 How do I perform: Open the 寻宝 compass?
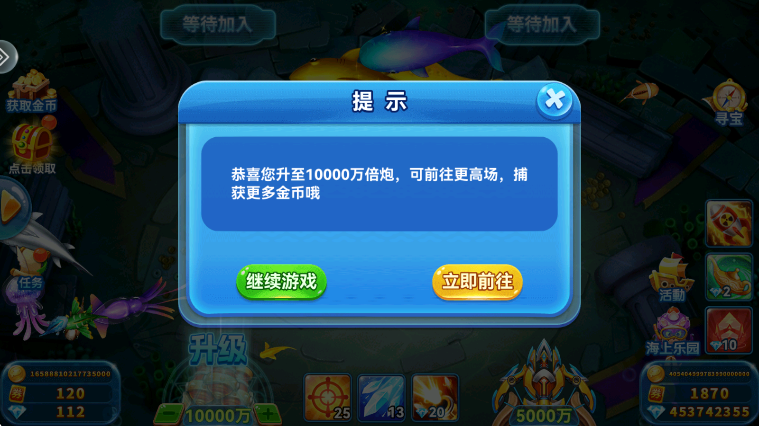(x=727, y=103)
